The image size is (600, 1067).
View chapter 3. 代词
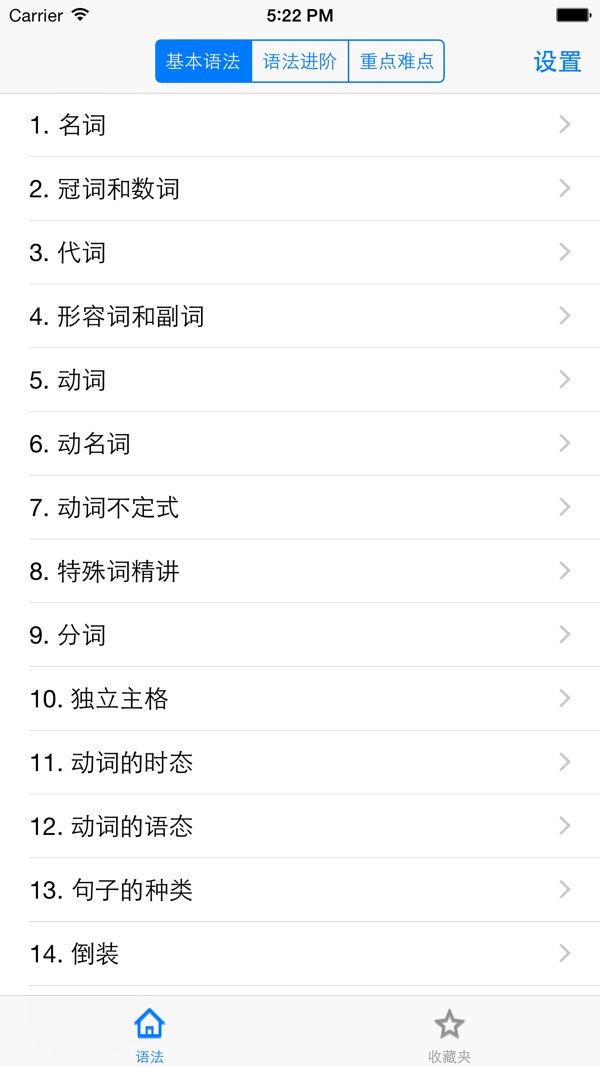click(300, 253)
